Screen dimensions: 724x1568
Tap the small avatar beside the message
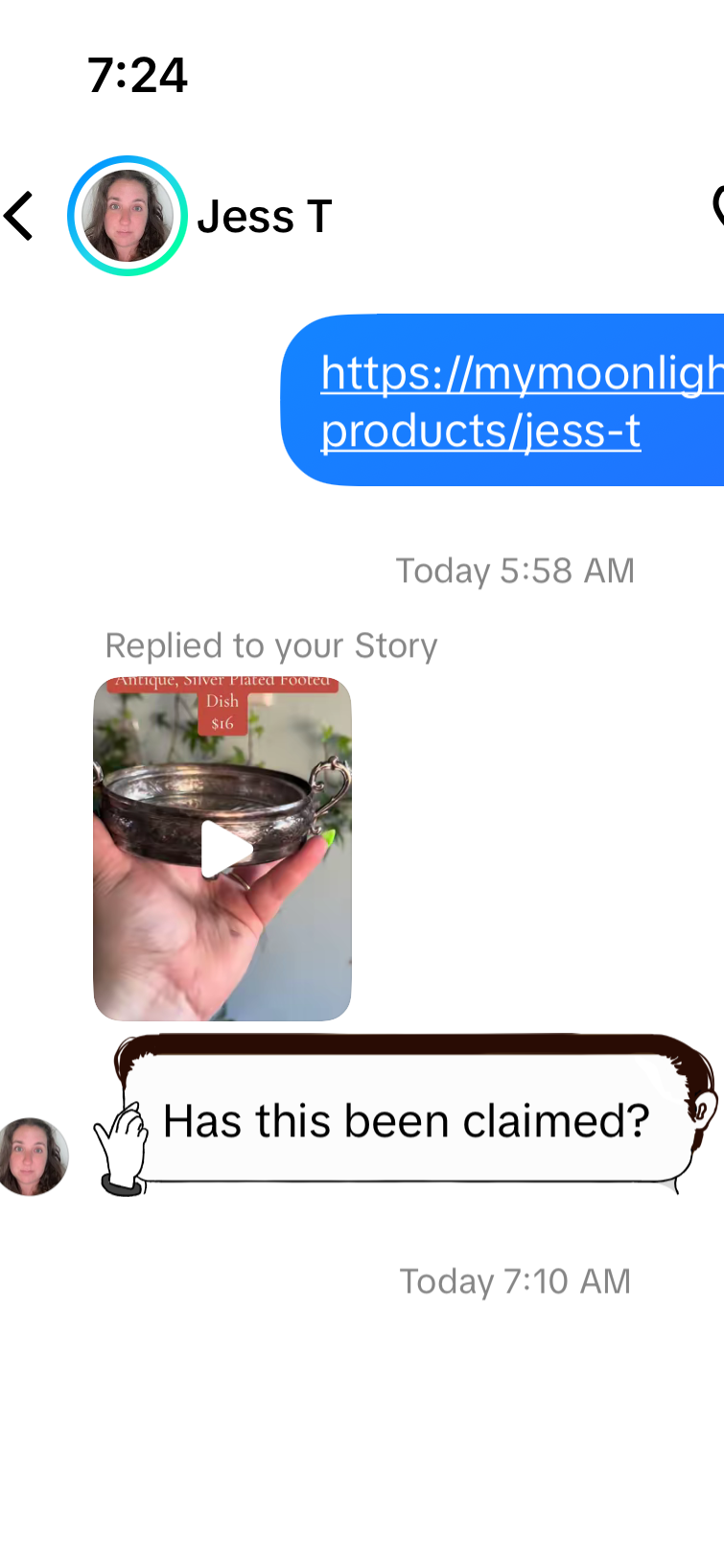click(x=32, y=1157)
